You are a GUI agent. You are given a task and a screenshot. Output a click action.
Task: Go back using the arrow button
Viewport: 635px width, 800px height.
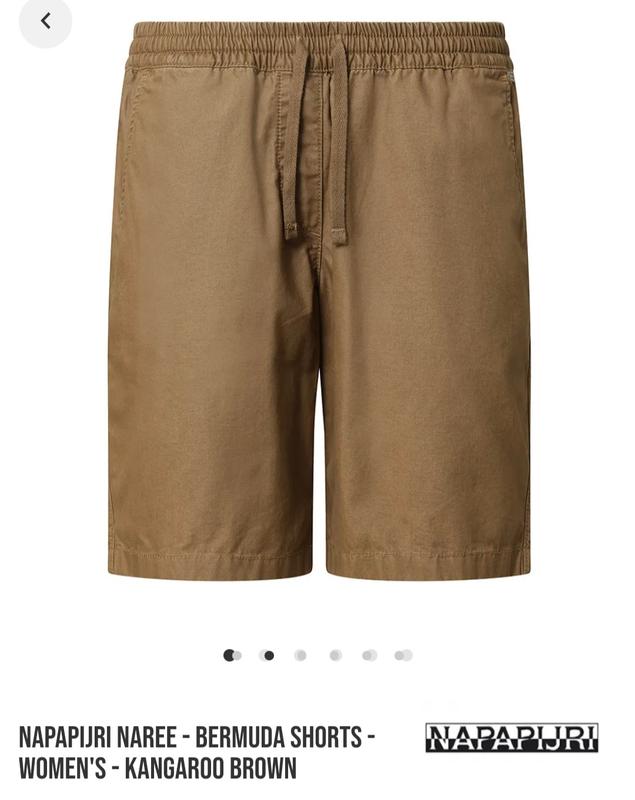45,21
